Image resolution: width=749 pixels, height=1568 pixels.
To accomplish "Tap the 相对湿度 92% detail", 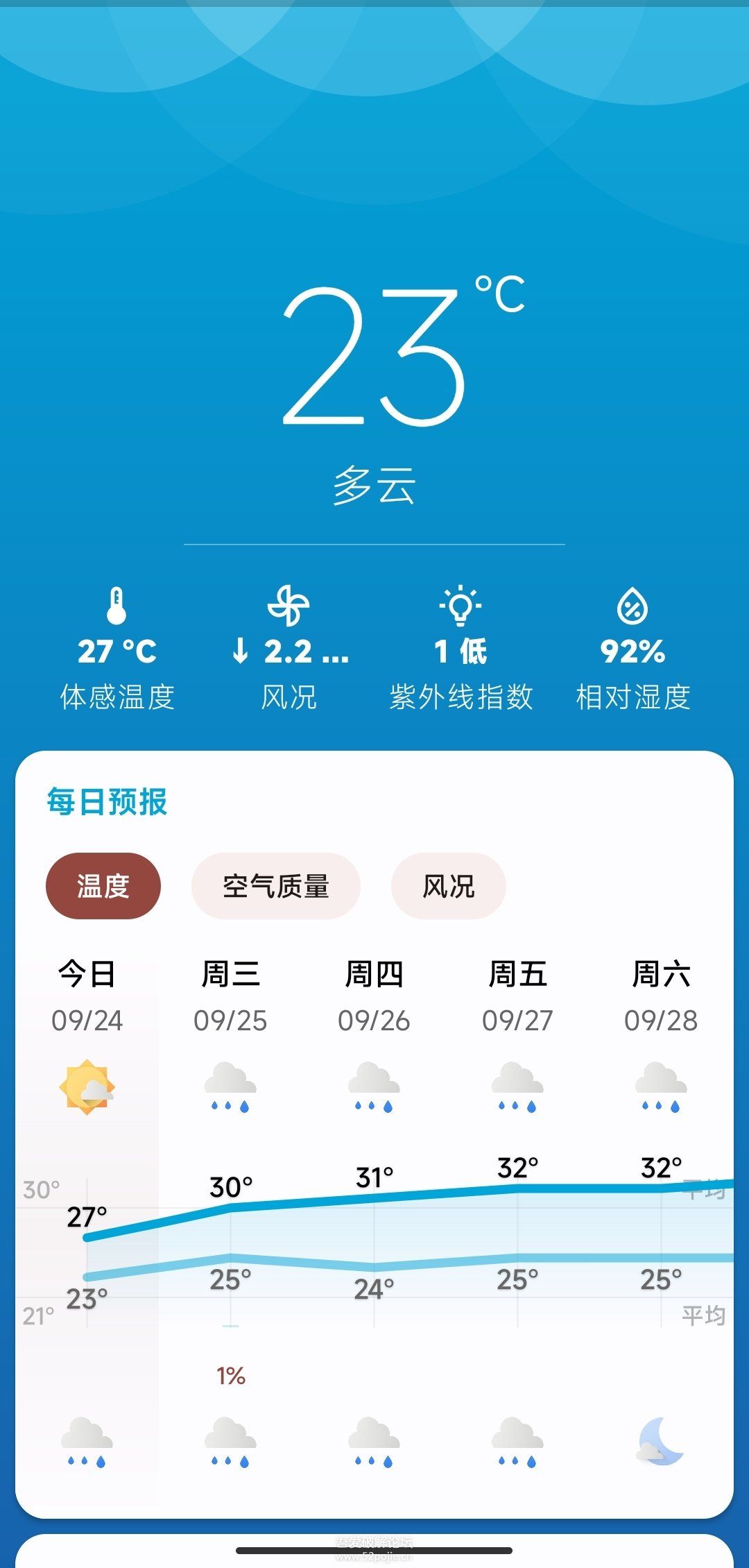I will tap(633, 649).
